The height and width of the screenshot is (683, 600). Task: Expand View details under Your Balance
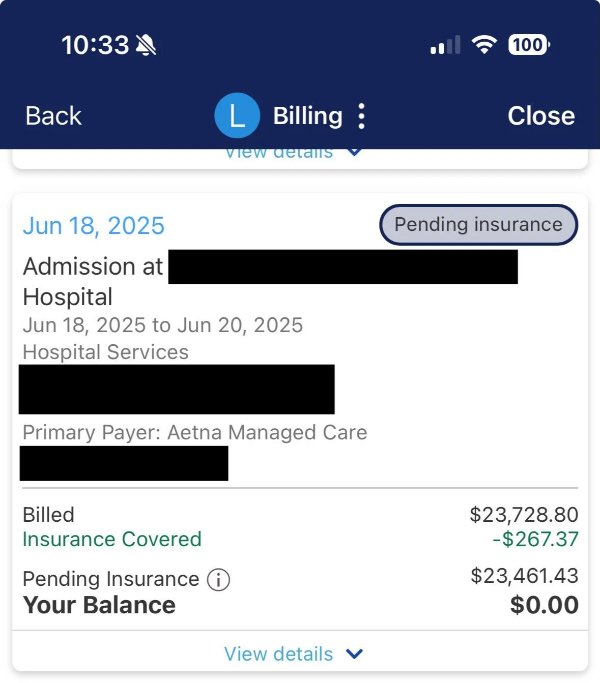click(x=293, y=654)
